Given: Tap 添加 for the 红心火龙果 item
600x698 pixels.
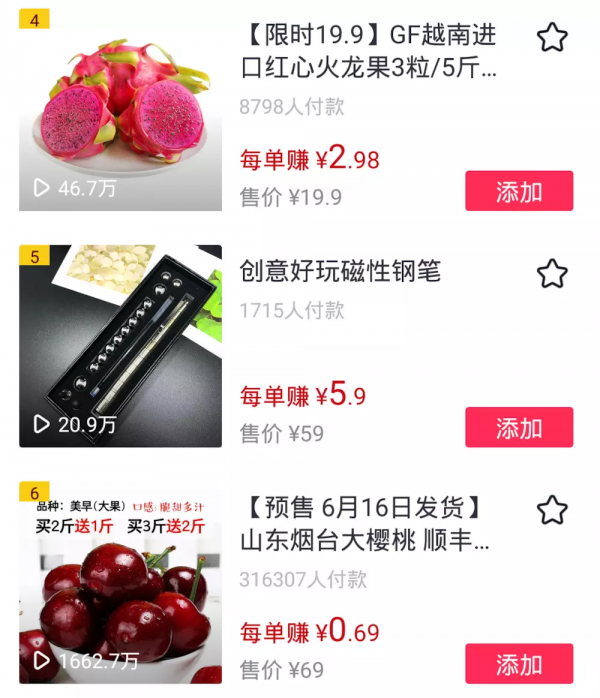Looking at the screenshot, I should point(519,191).
